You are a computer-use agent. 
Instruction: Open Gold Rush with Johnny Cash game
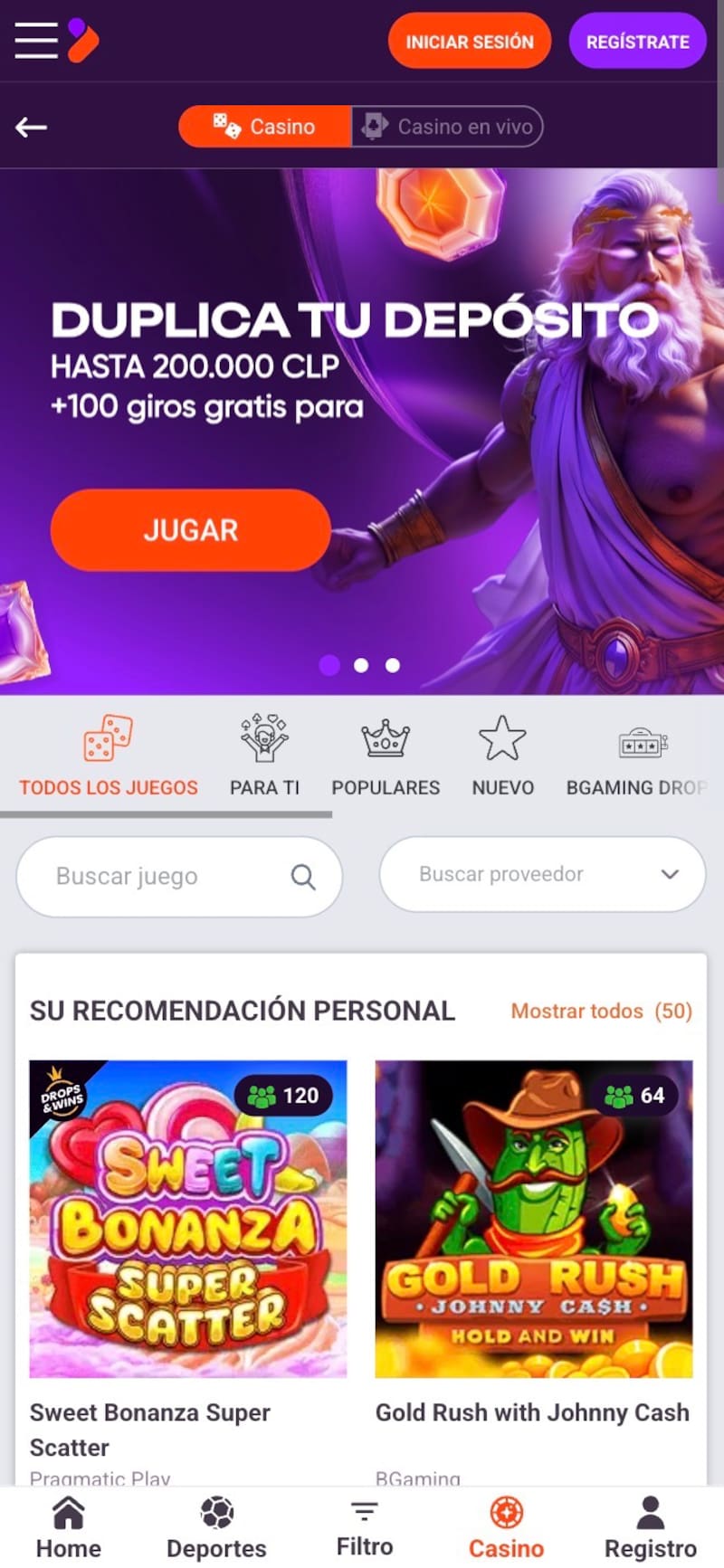point(534,1219)
